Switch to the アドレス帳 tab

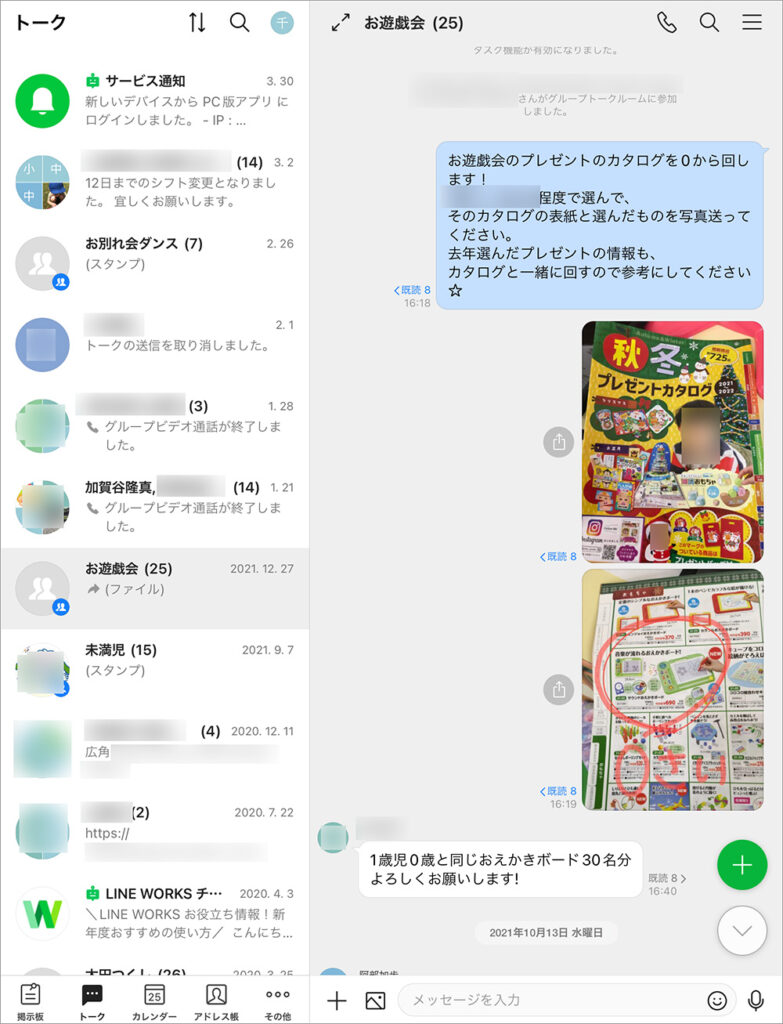pyautogui.click(x=216, y=1000)
